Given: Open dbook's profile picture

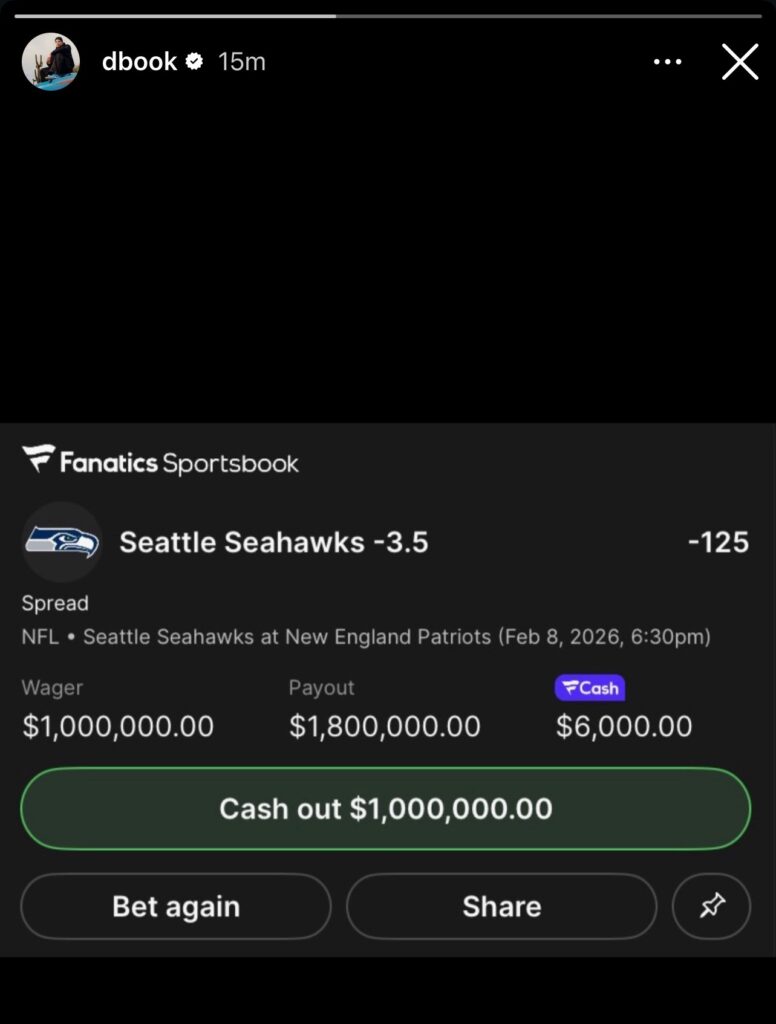Looking at the screenshot, I should tap(50, 62).
